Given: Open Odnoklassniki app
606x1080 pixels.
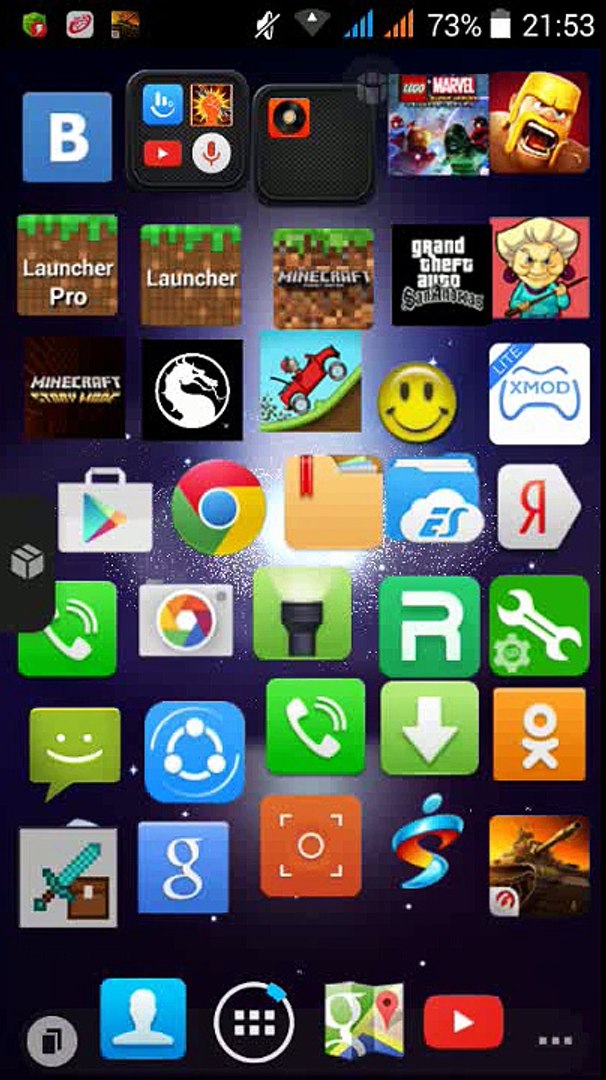Looking at the screenshot, I should coord(539,734).
